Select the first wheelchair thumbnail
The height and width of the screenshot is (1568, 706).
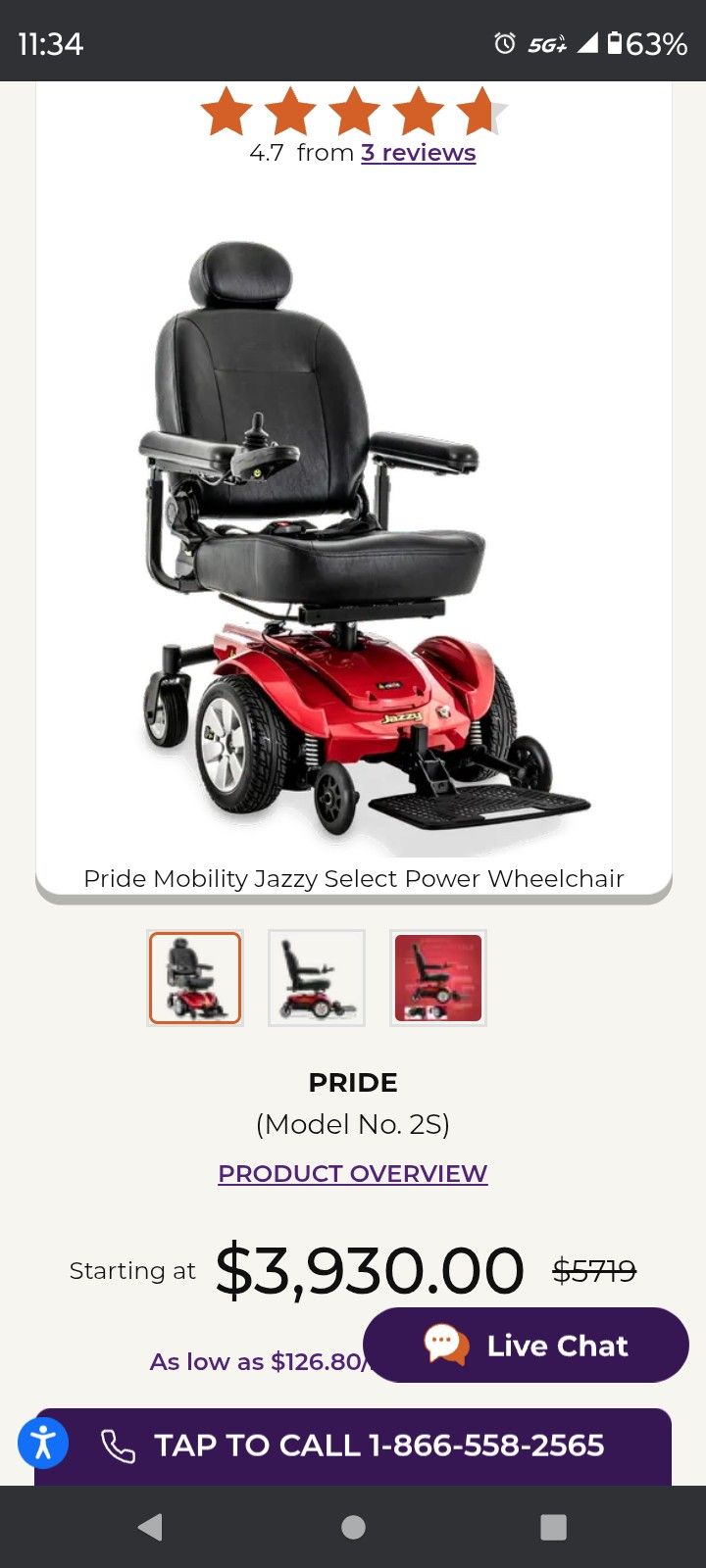(x=194, y=977)
